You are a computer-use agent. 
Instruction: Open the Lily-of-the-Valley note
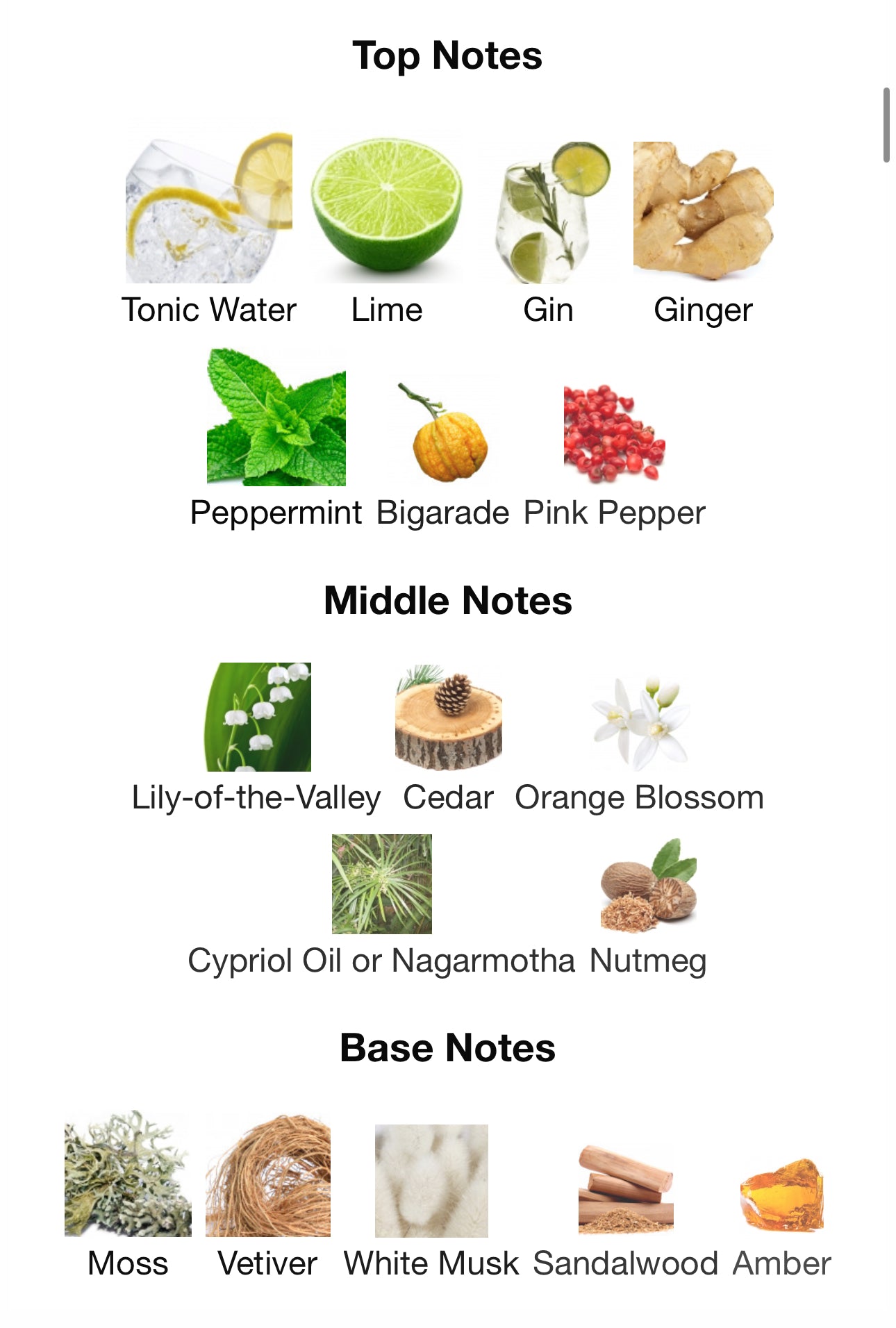[x=258, y=717]
